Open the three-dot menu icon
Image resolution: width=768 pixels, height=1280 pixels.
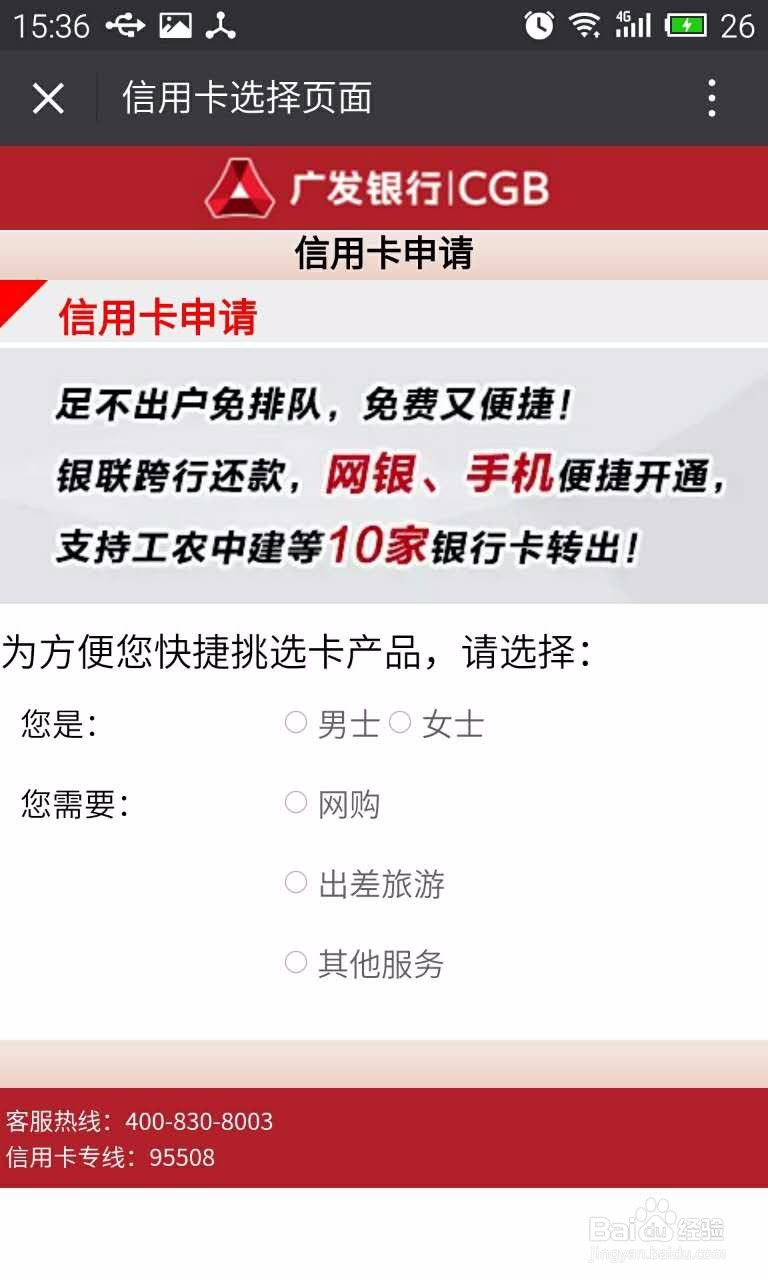point(711,98)
